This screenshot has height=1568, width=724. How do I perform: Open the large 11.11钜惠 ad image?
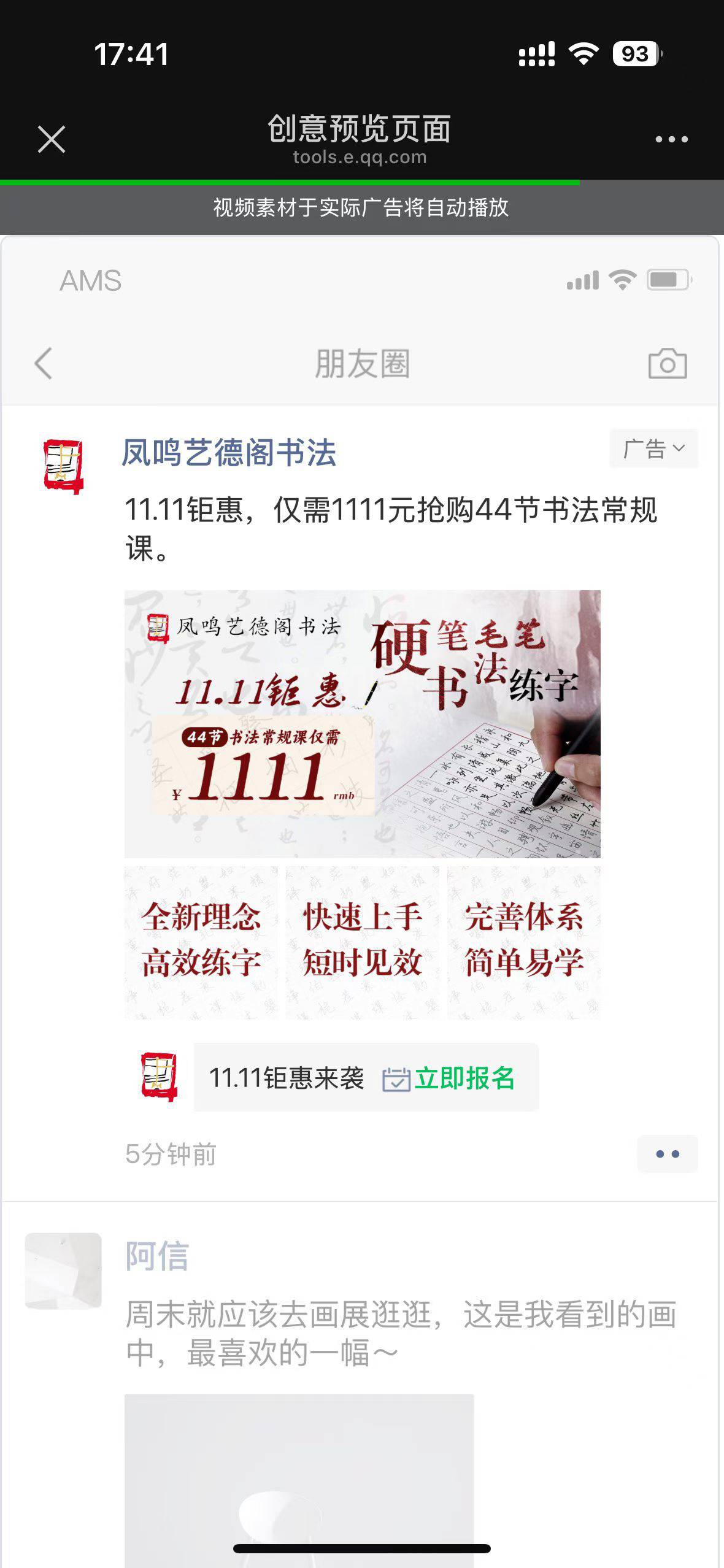click(362, 724)
